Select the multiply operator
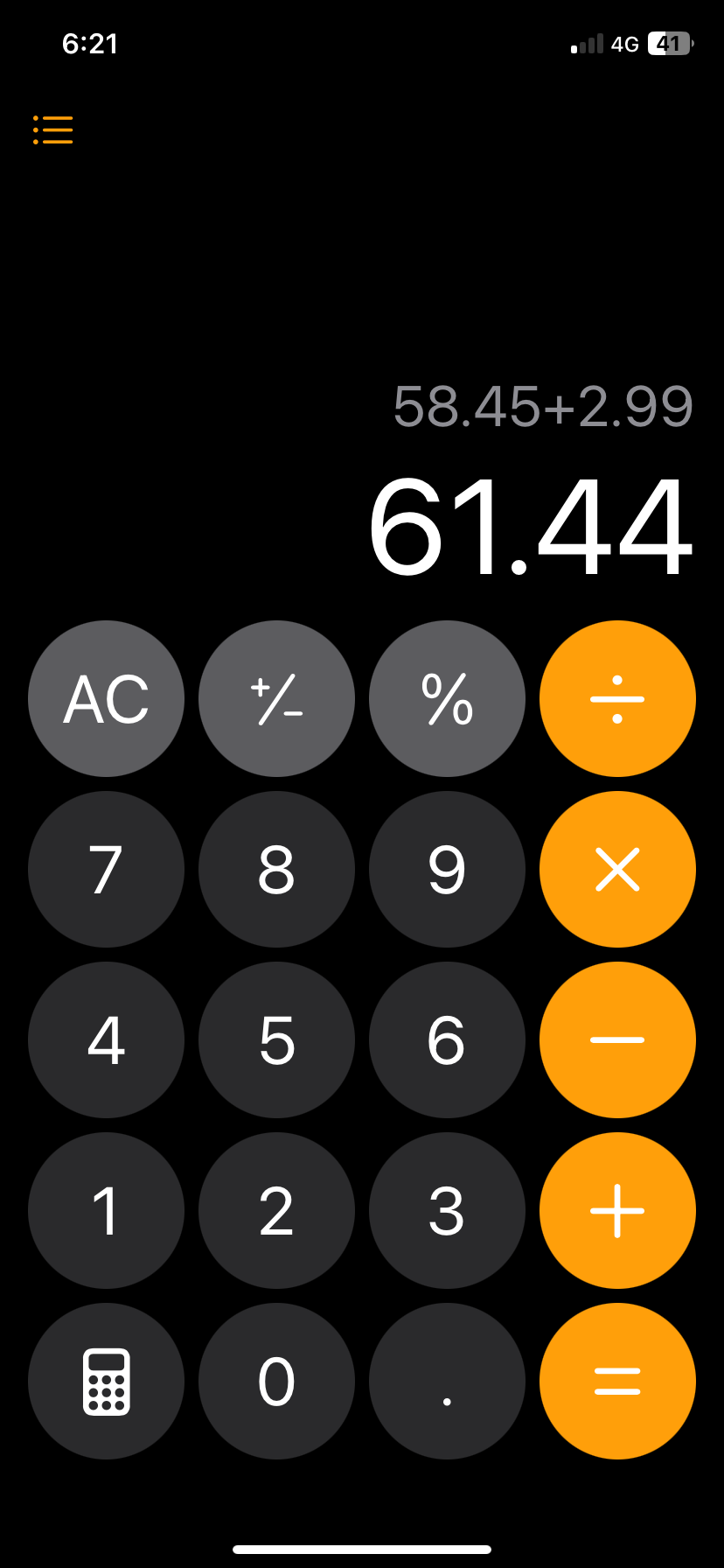Screen dimensions: 724x1568 [x=617, y=869]
